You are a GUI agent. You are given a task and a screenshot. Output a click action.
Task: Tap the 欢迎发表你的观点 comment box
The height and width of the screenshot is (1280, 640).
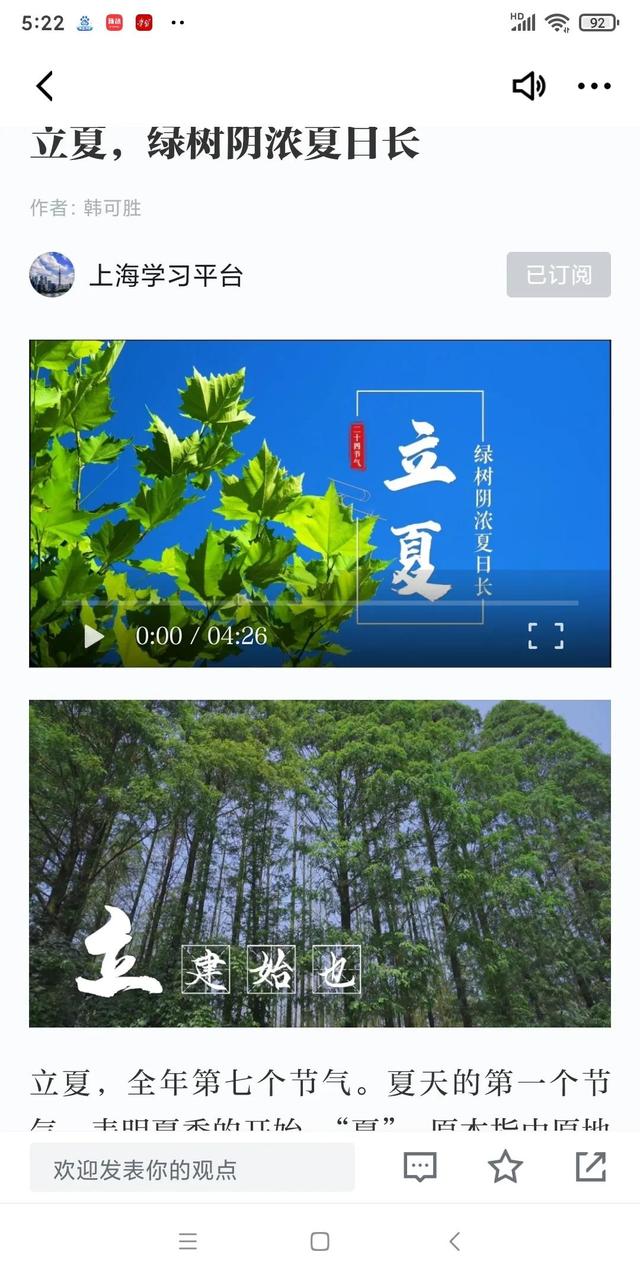click(x=192, y=1168)
